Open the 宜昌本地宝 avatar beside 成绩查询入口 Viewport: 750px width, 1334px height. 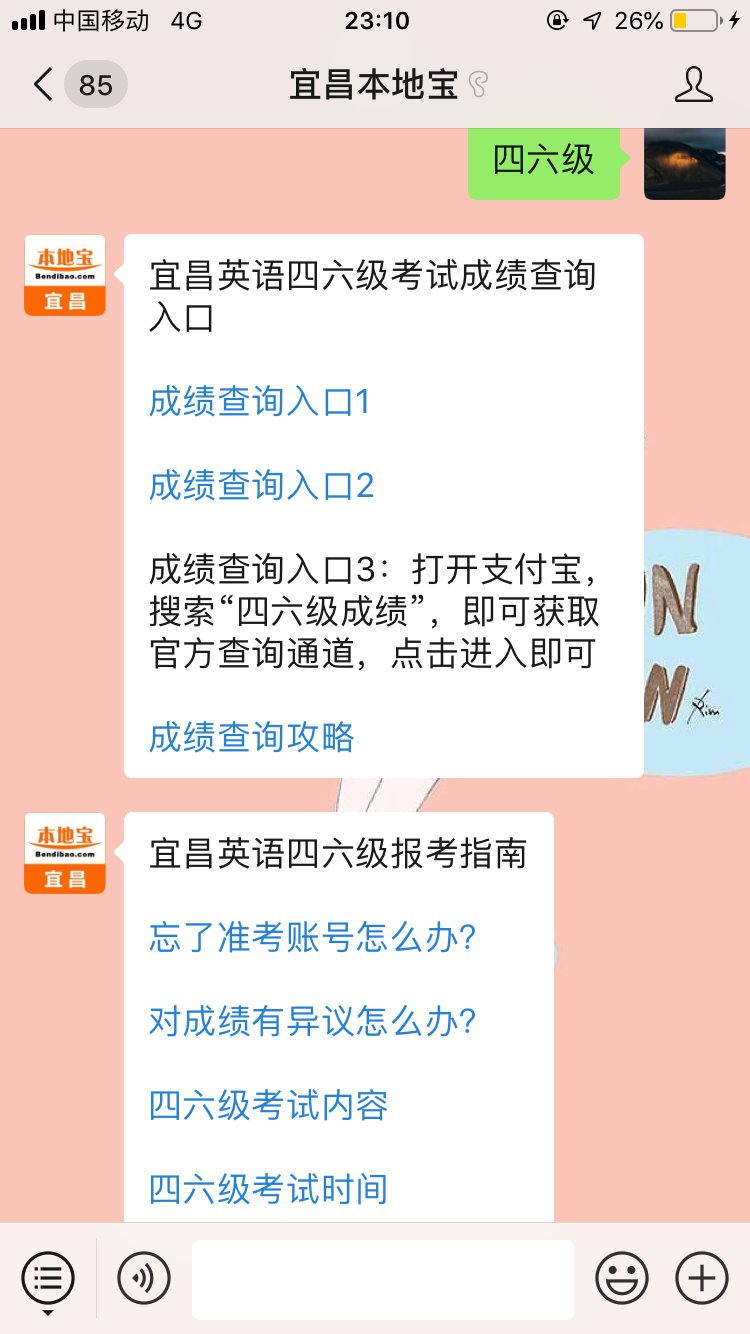coord(65,275)
